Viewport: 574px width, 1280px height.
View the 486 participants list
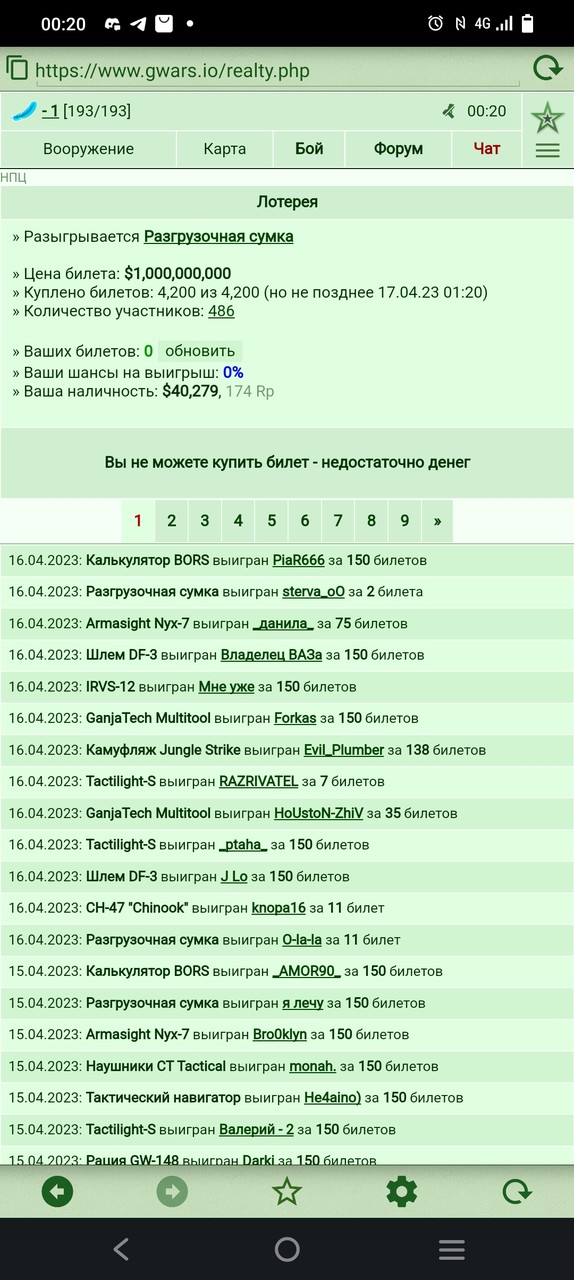(221, 311)
